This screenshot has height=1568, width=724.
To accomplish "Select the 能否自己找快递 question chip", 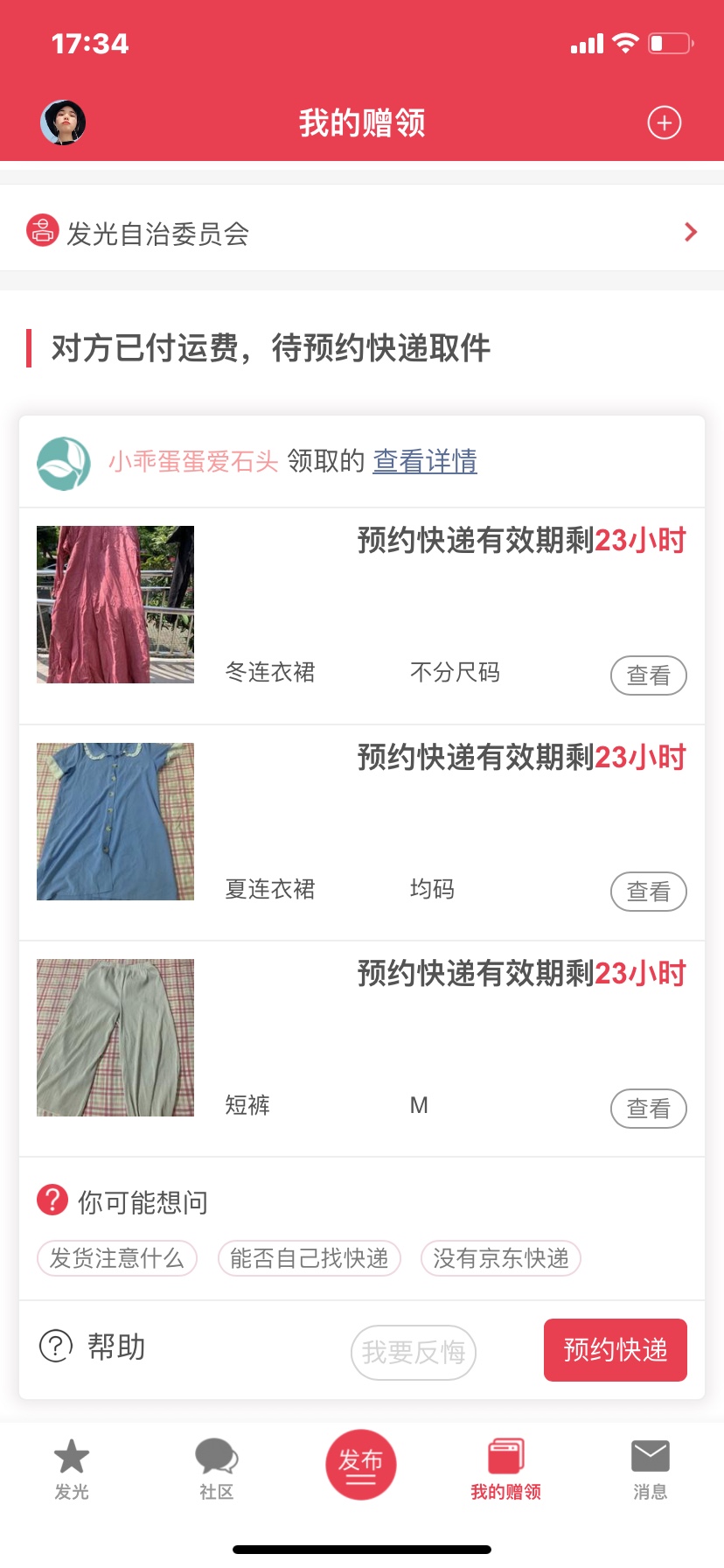I will click(x=310, y=1258).
